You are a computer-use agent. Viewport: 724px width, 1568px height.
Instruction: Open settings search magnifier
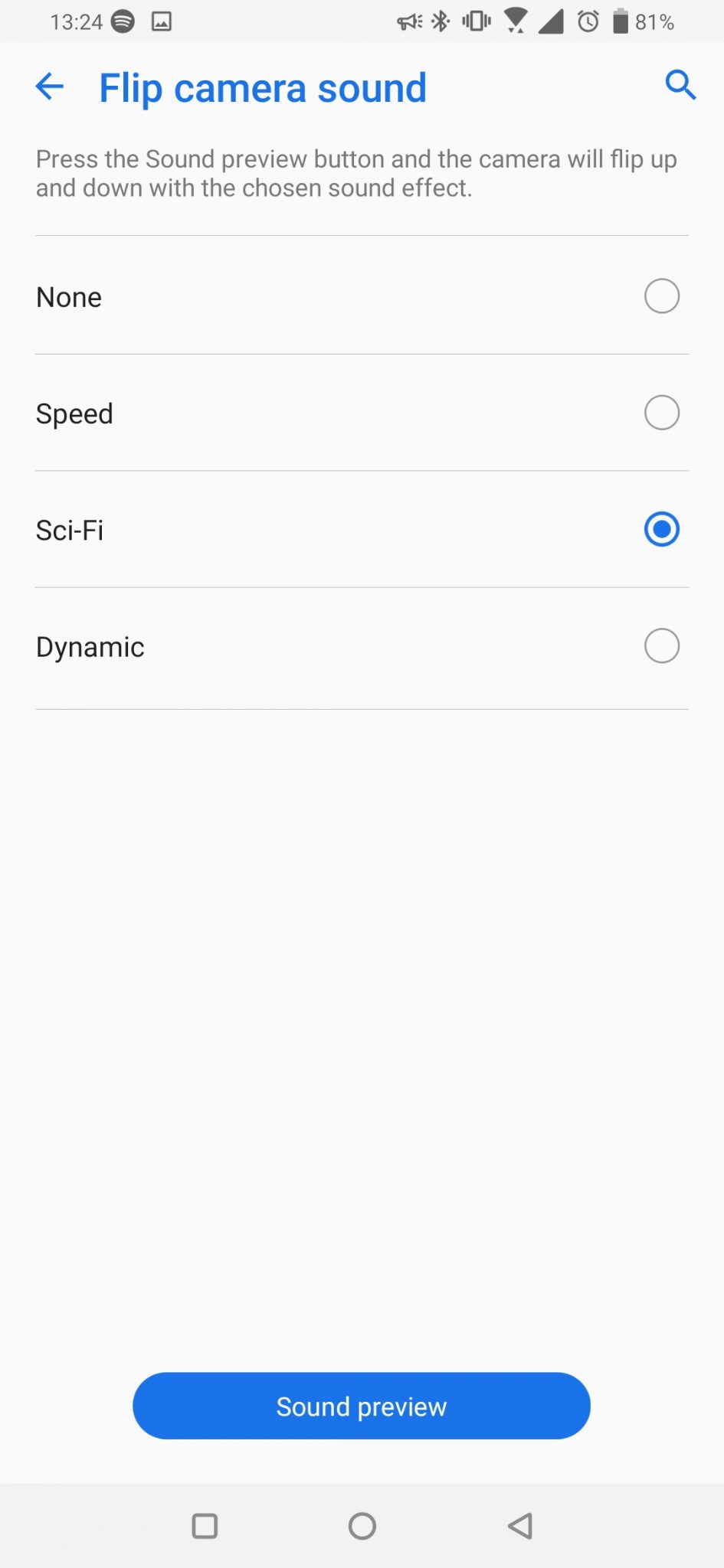(x=680, y=85)
